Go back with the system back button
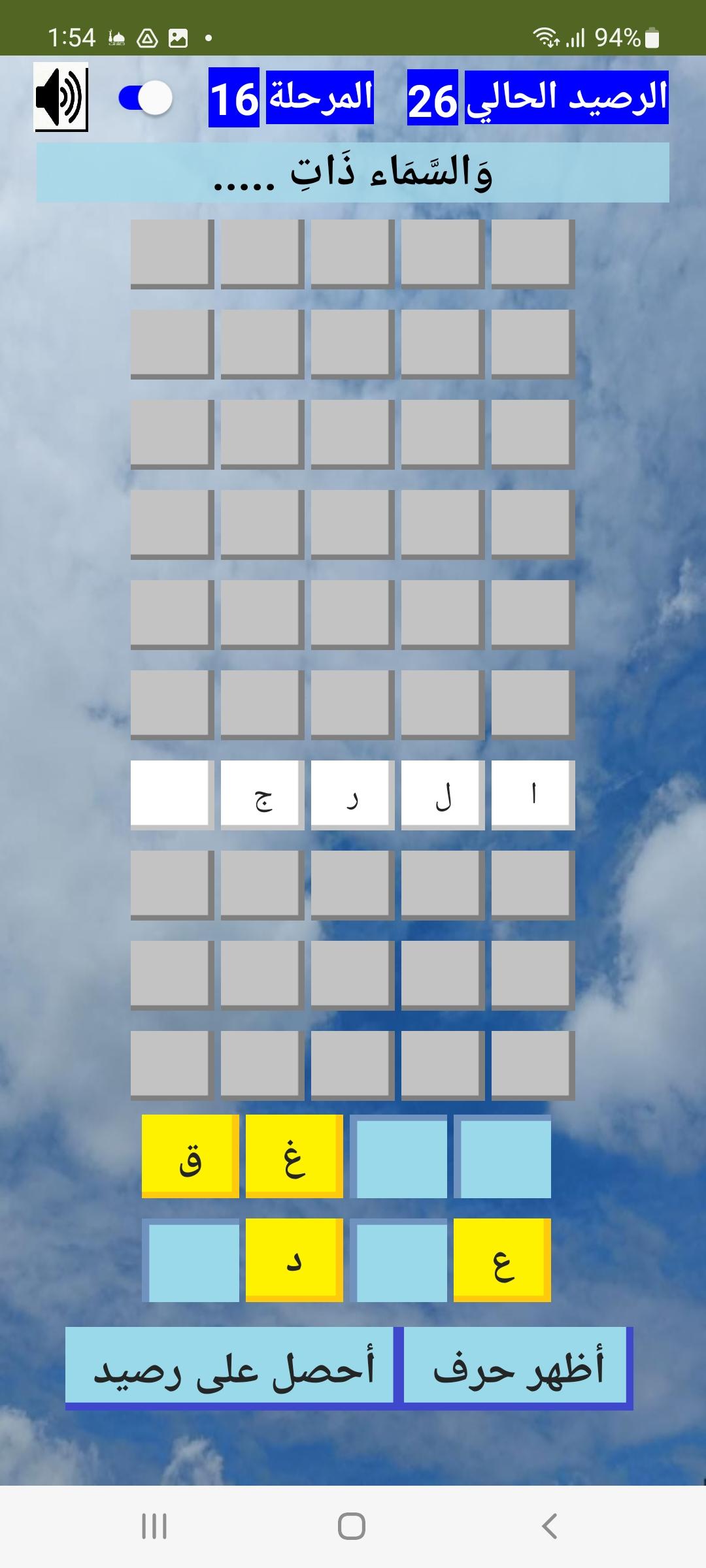Viewport: 706px width, 1568px height. (x=550, y=1527)
